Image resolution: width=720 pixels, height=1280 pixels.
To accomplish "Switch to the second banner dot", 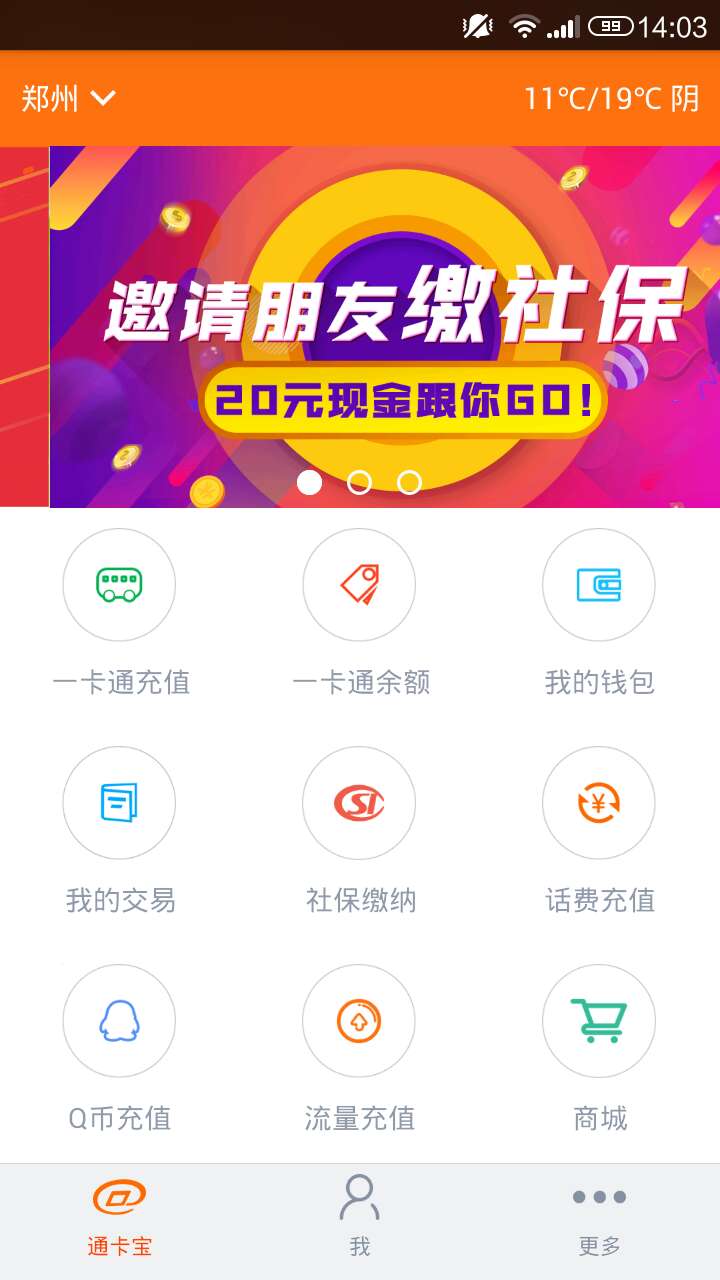I will click(x=359, y=483).
